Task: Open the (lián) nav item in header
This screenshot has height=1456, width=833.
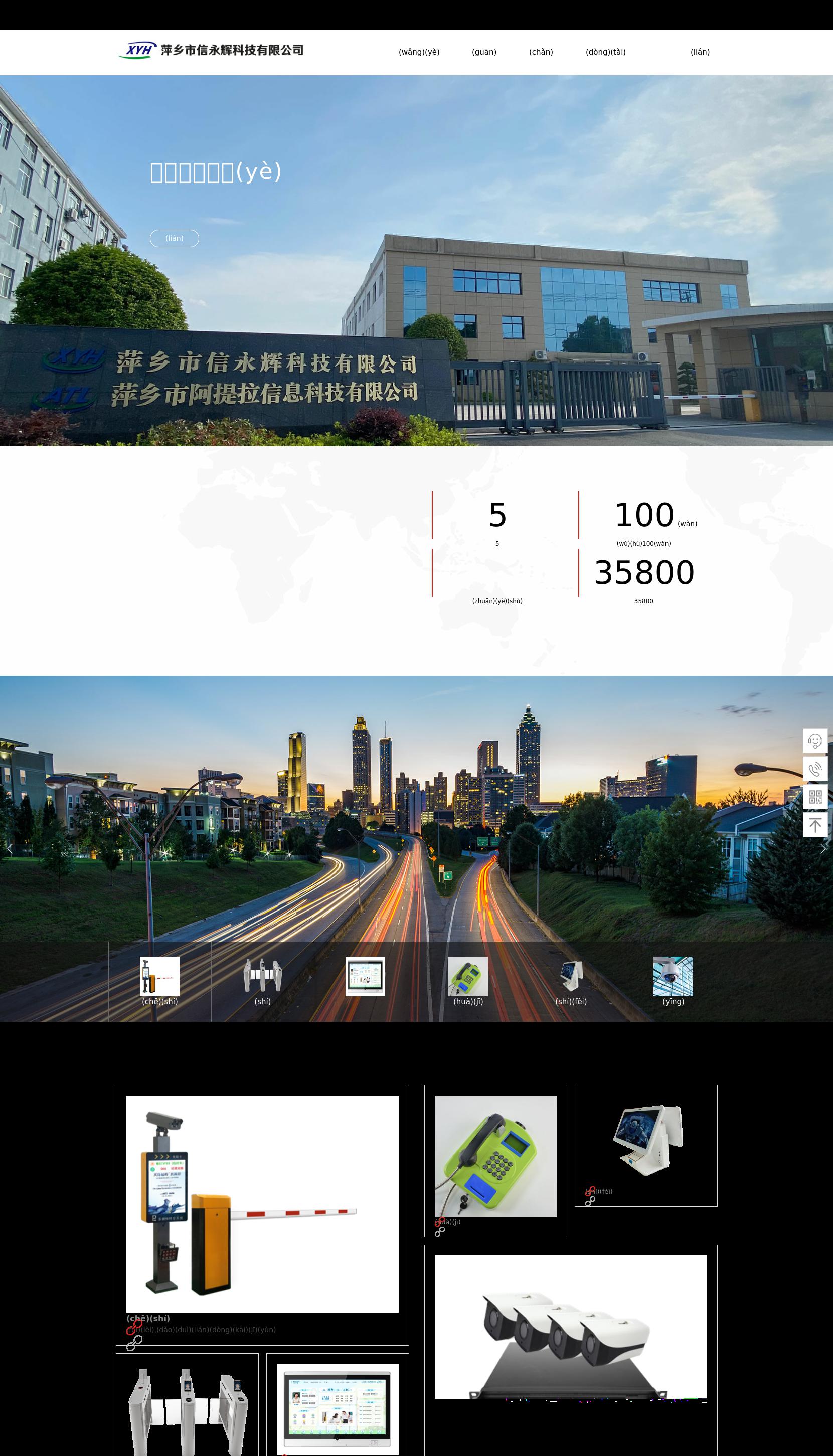Action: tap(700, 52)
